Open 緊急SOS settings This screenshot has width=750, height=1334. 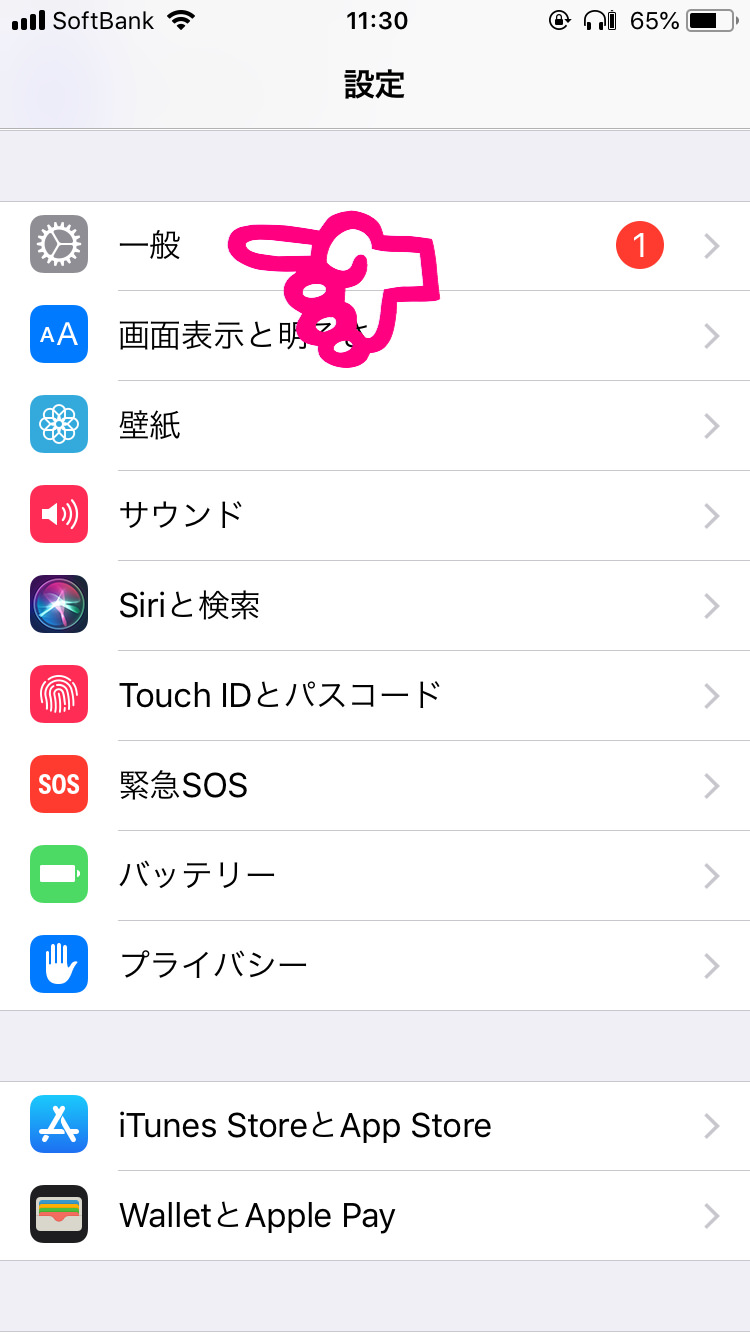[x=184, y=786]
